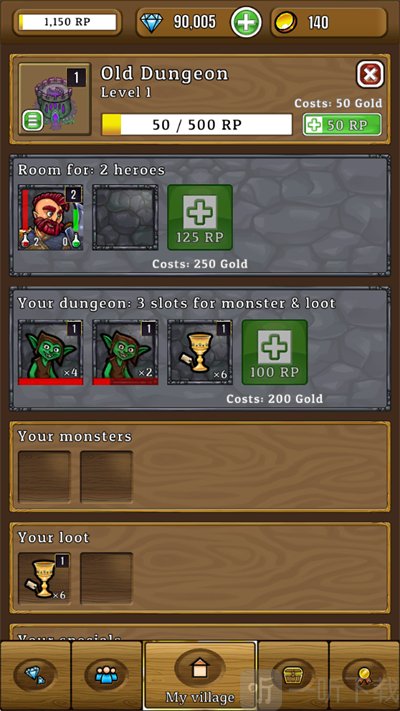Add a hero room for 125 RP

pos(200,217)
